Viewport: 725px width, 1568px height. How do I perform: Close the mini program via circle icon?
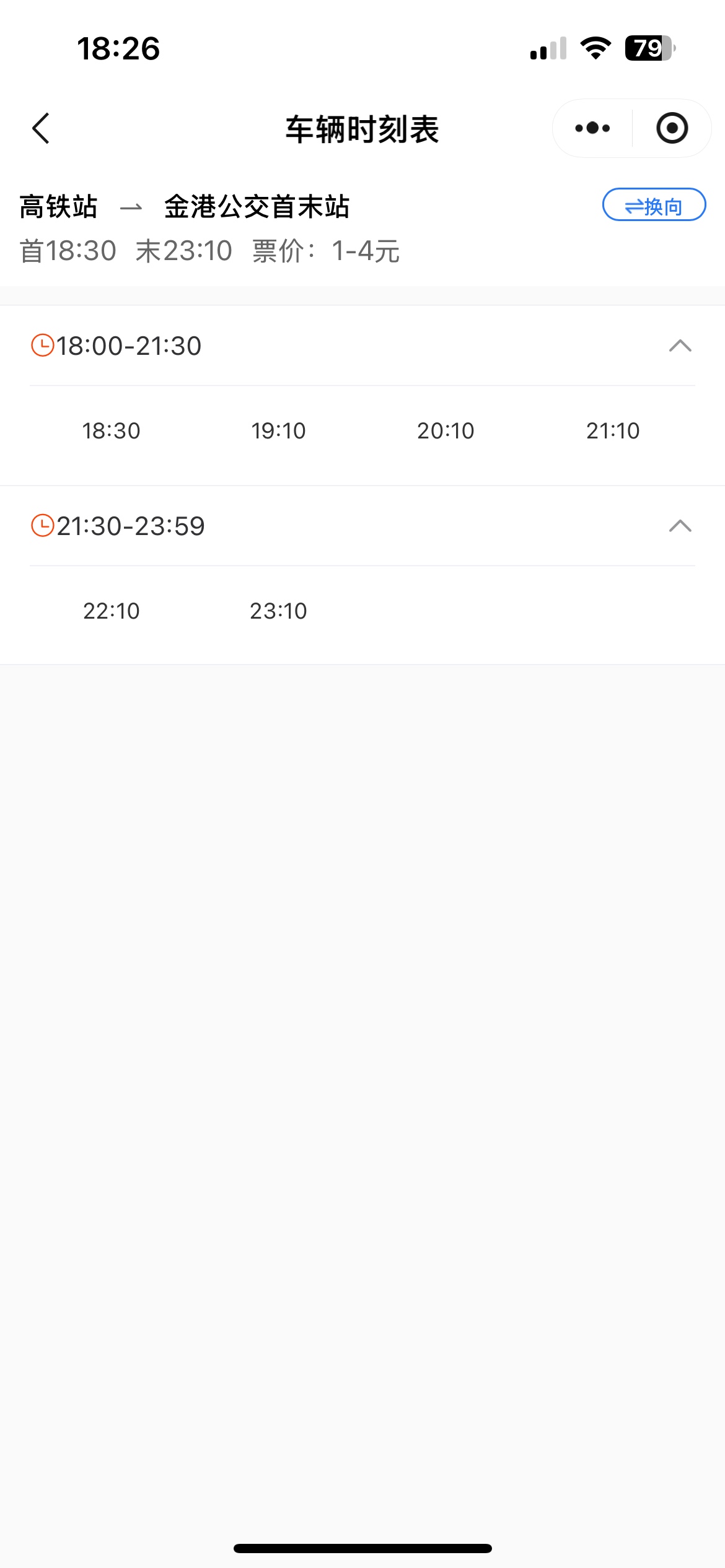[x=672, y=128]
